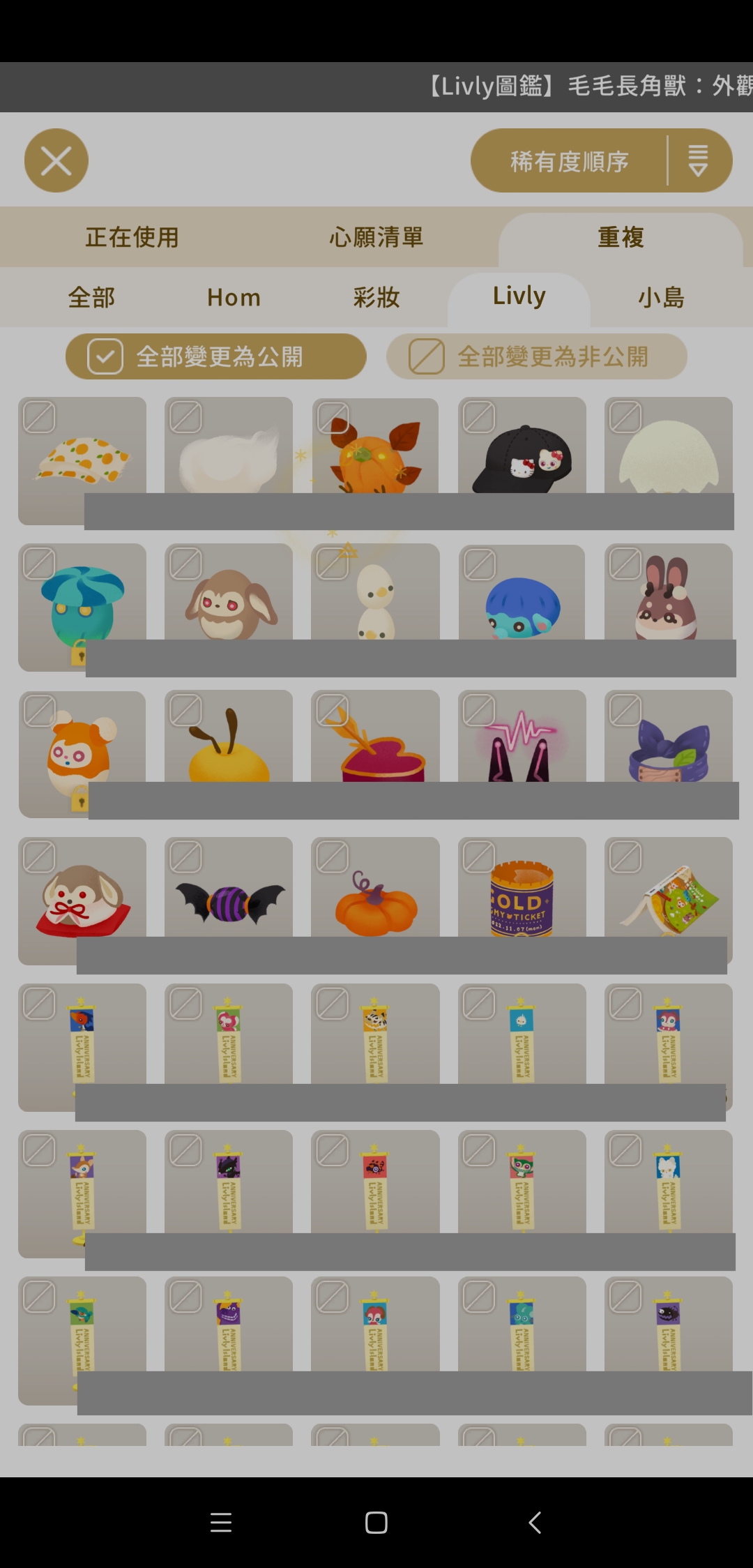753x1568 pixels.
Task: Switch to the 正在使用 tab
Action: [132, 237]
